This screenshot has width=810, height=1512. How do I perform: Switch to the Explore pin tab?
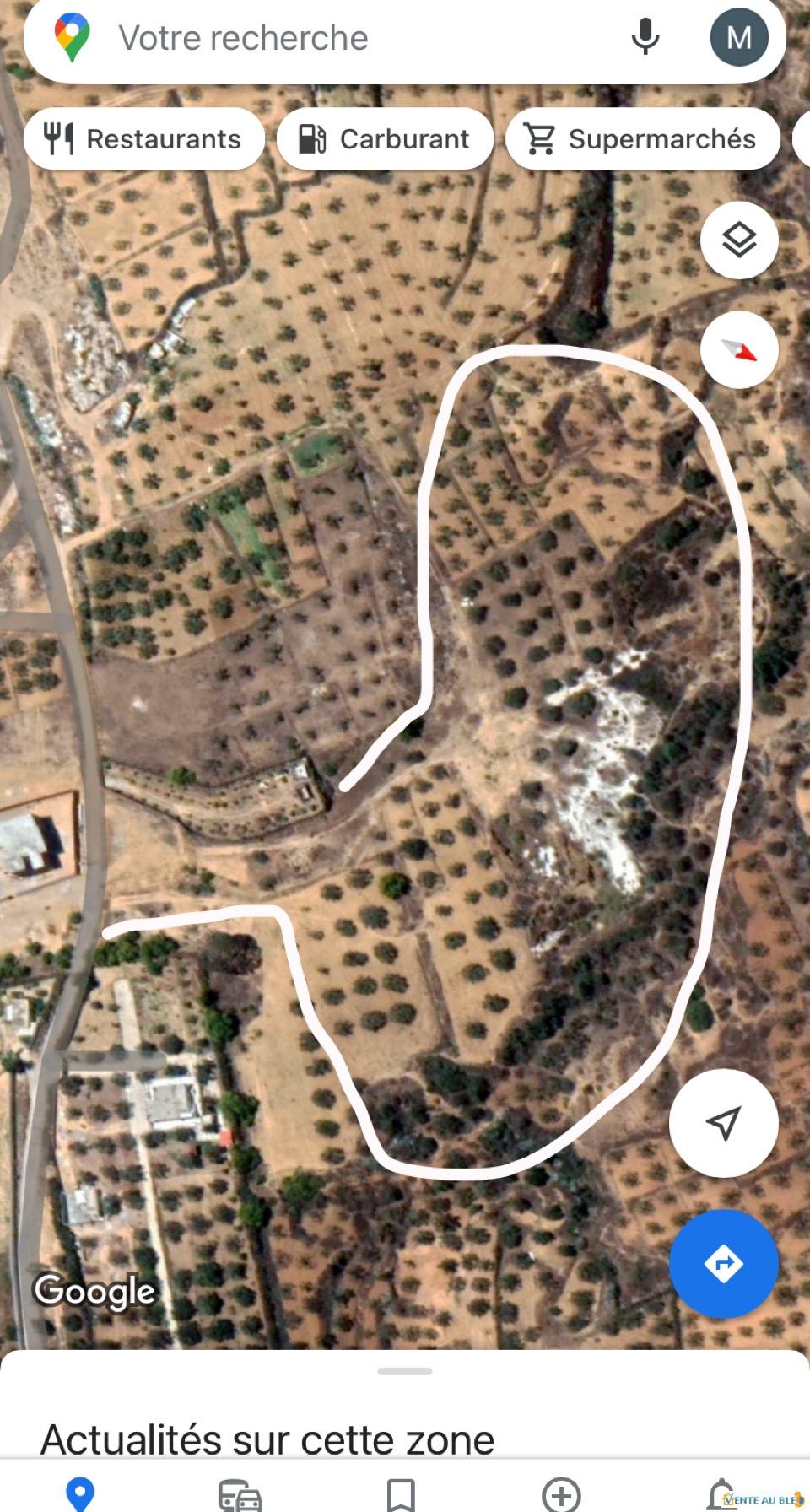point(80,1493)
